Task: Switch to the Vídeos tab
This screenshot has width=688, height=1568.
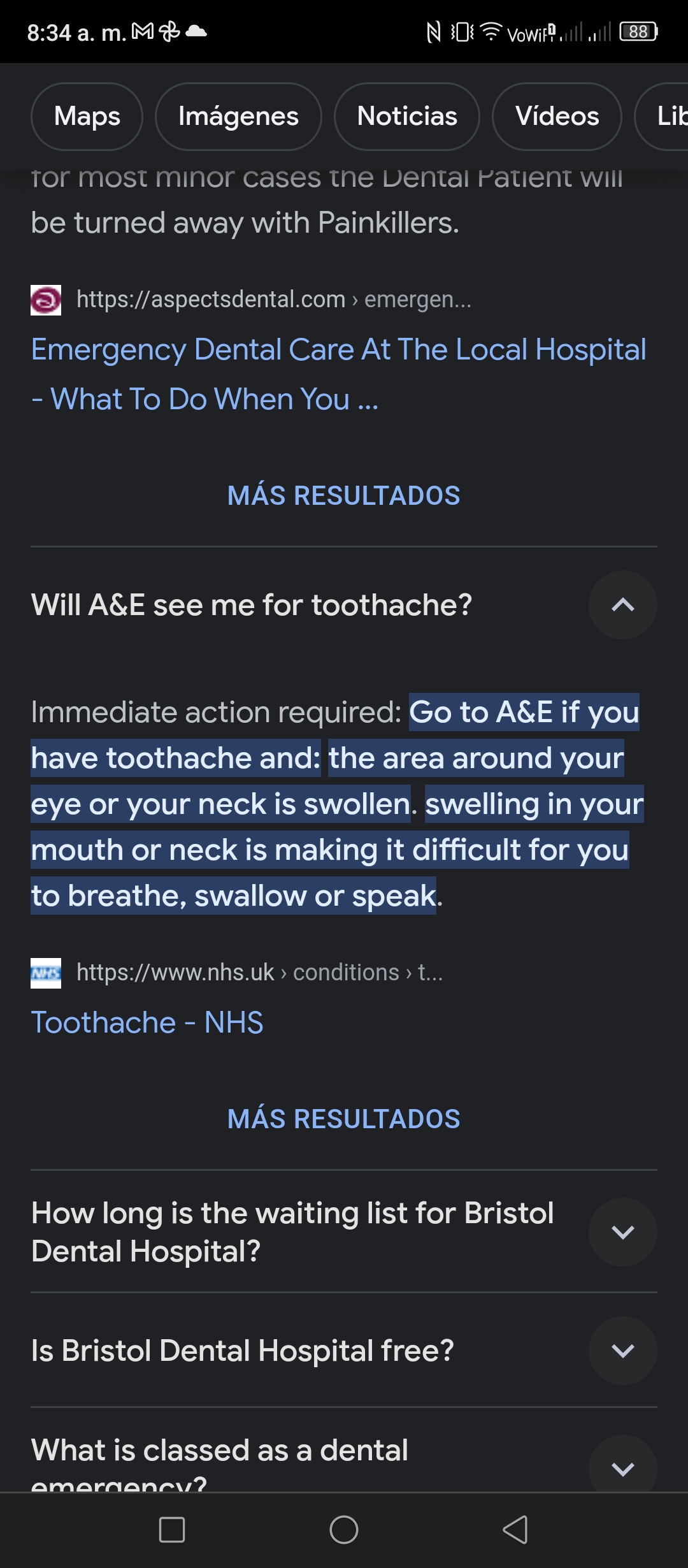Action: 557,117
